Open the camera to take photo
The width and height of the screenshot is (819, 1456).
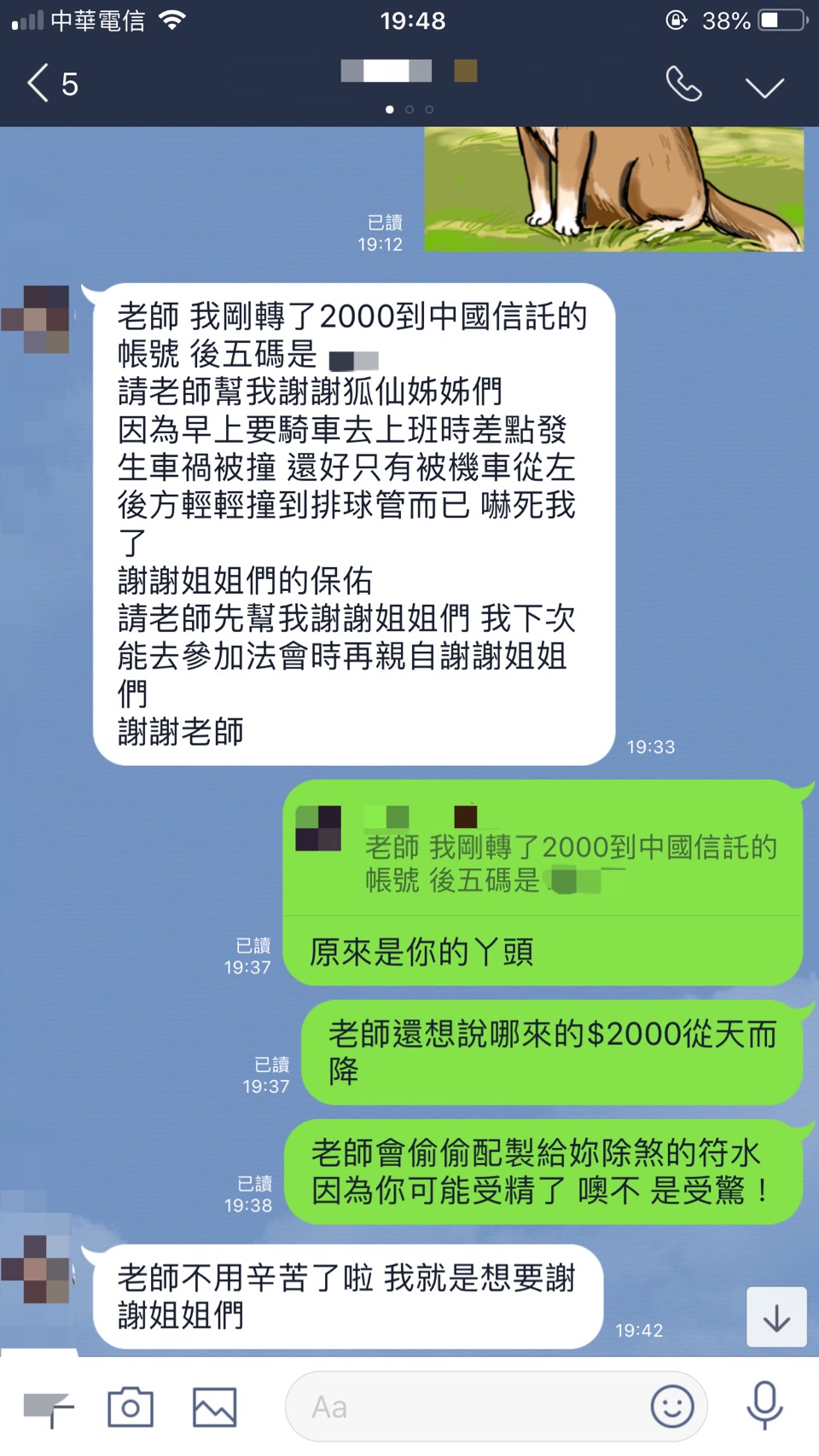pos(131,1407)
